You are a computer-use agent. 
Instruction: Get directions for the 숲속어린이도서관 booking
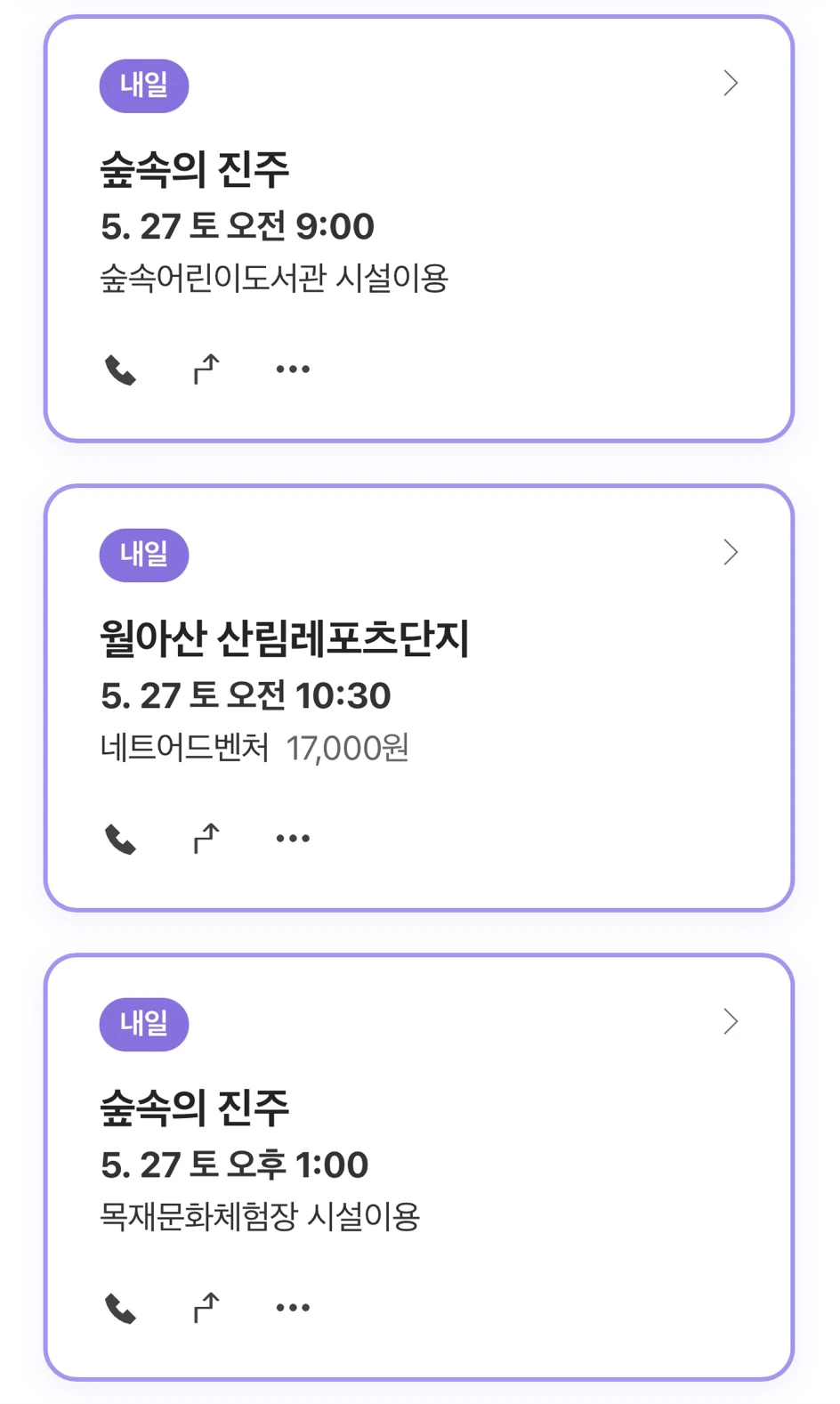point(206,369)
